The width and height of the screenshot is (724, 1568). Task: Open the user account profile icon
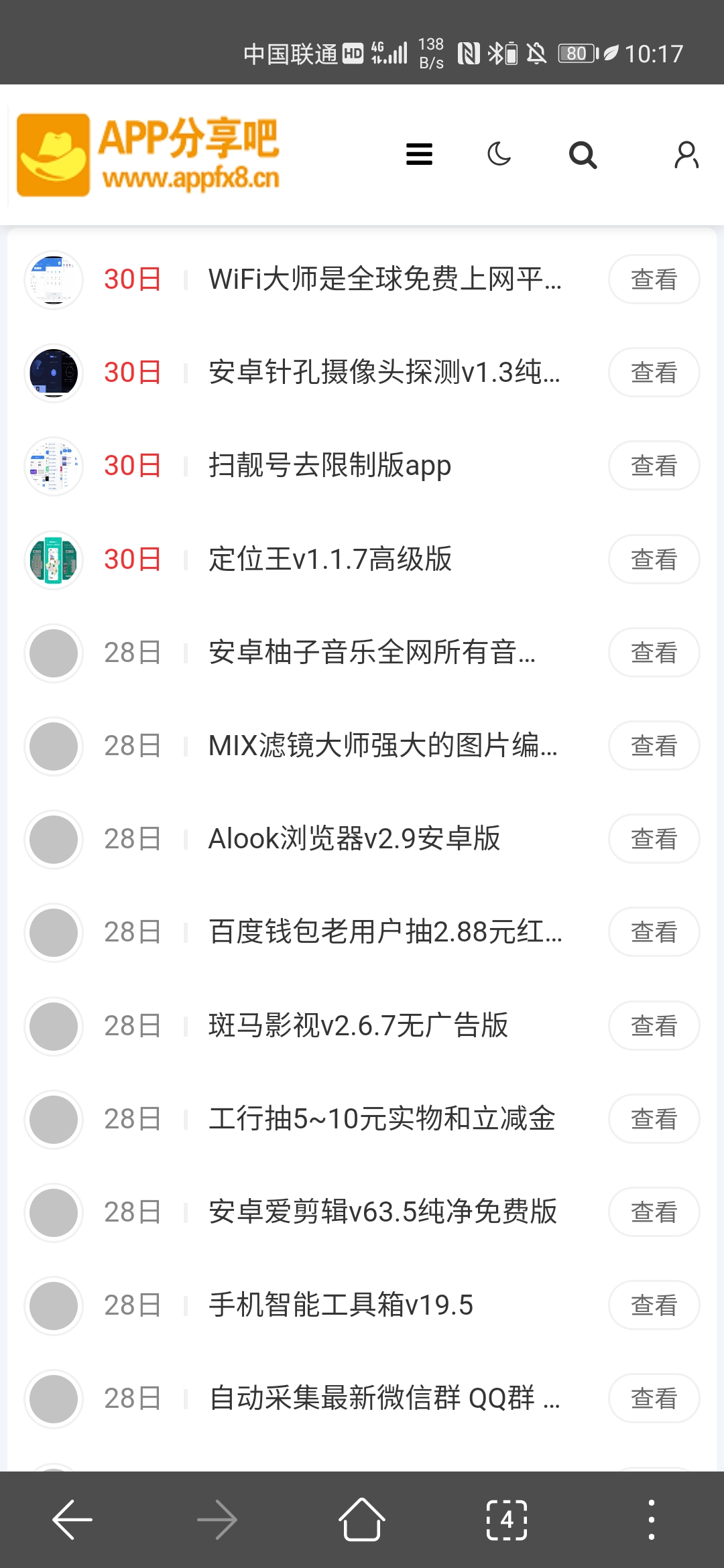tap(685, 154)
